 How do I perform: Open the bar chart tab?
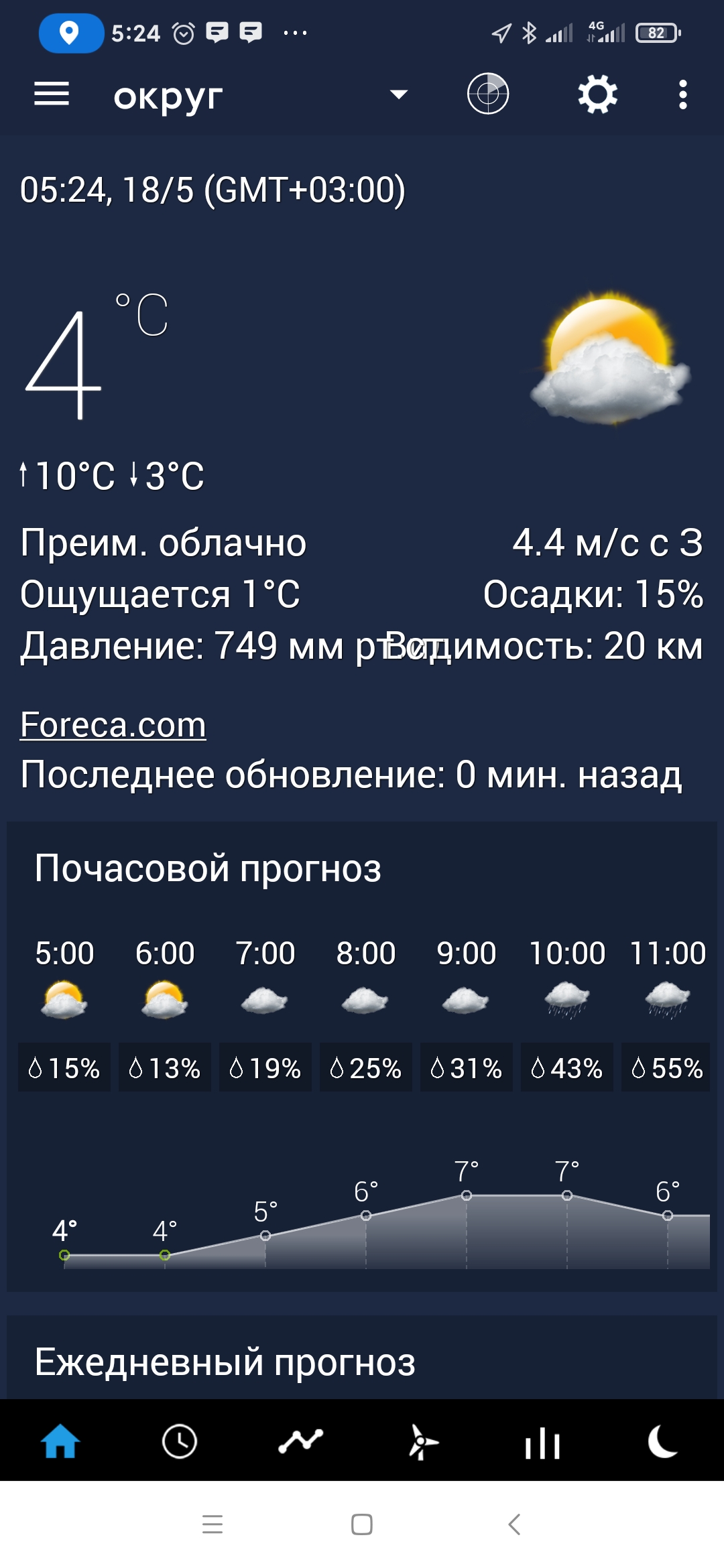tap(542, 1441)
